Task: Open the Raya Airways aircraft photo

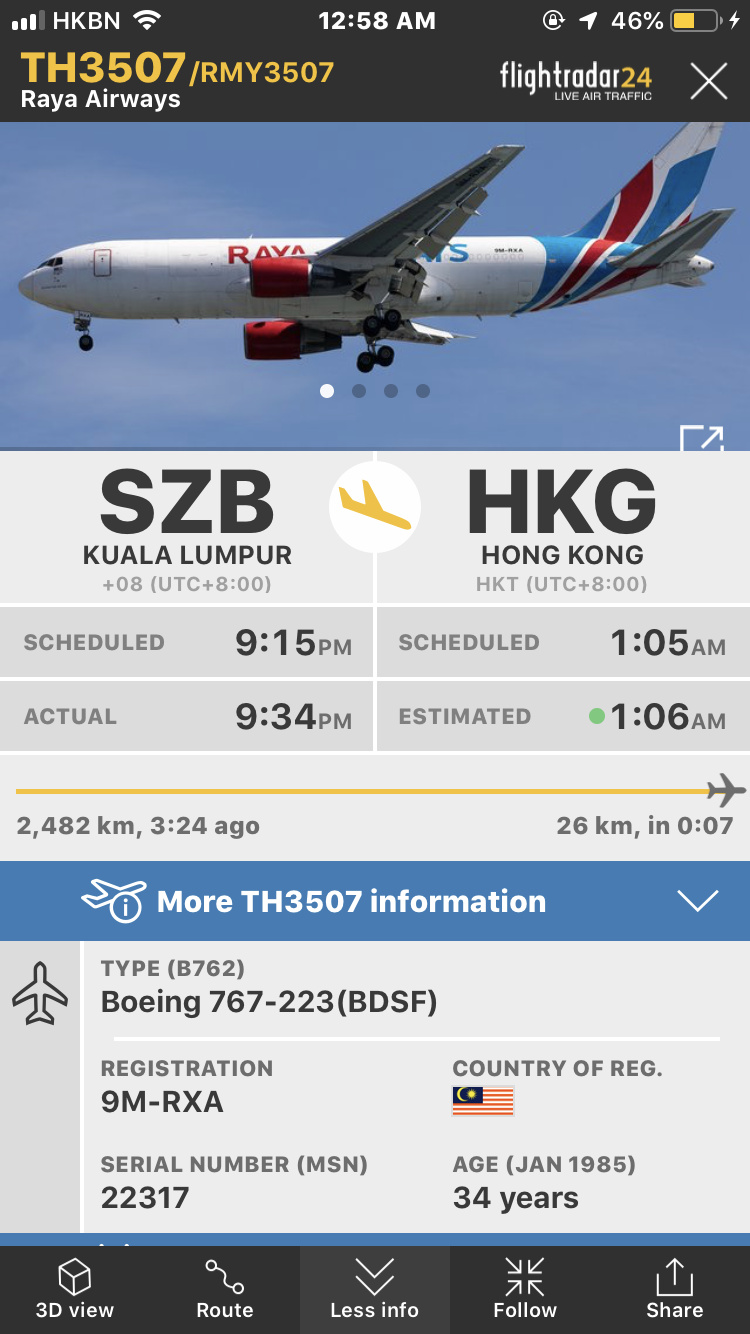Action: coord(375,270)
